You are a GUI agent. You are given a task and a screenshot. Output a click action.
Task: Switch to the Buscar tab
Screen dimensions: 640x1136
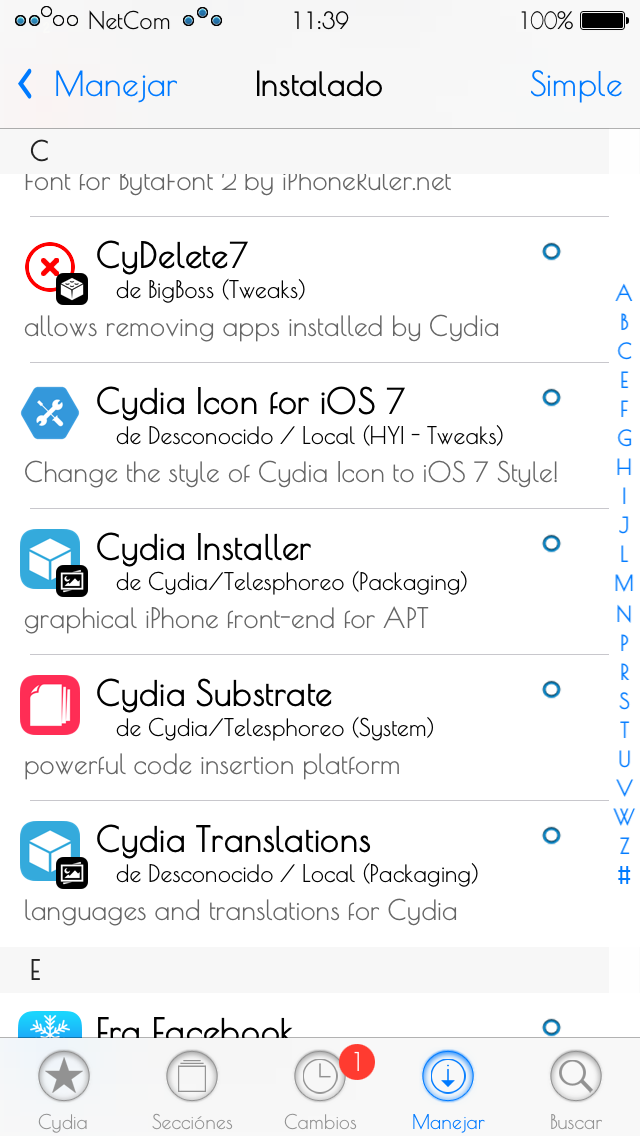(x=576, y=1089)
